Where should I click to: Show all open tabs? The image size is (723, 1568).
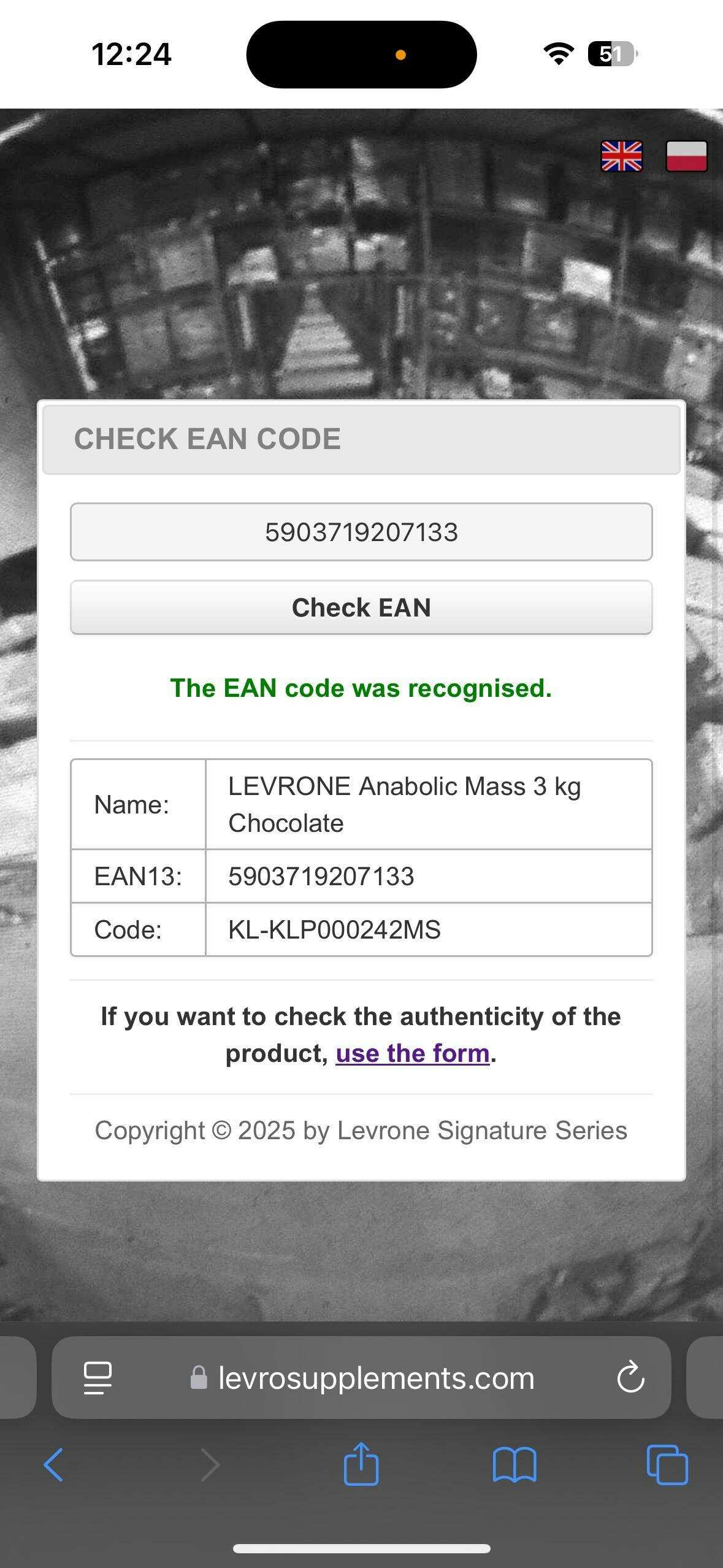667,1465
